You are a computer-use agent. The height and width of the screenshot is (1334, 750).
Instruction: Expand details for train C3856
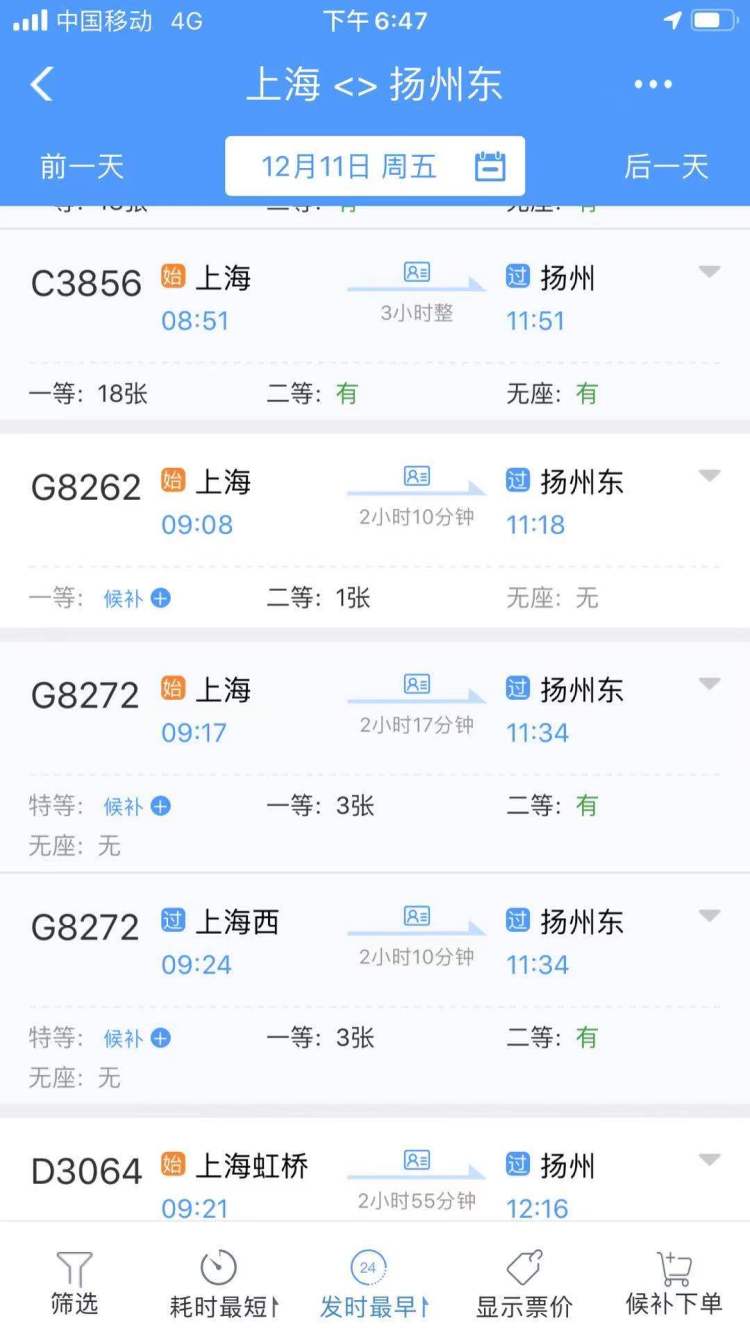709,272
